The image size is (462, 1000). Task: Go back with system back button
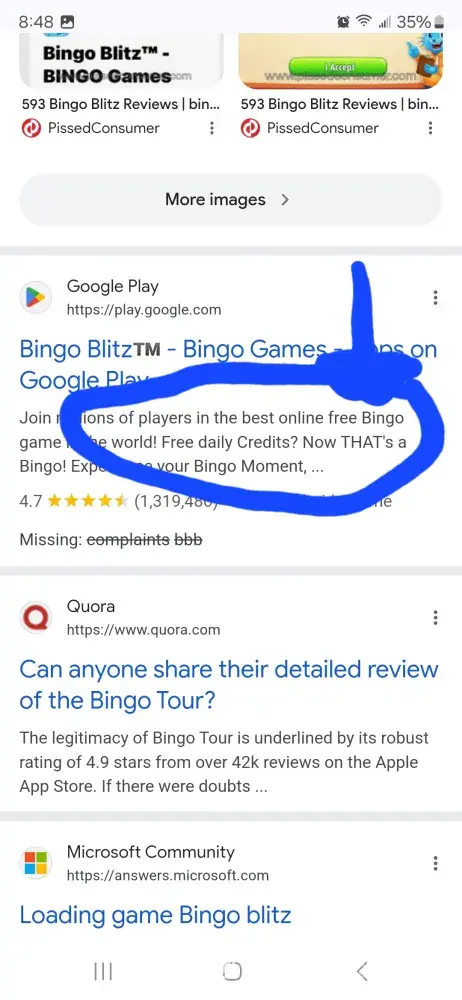coord(362,971)
